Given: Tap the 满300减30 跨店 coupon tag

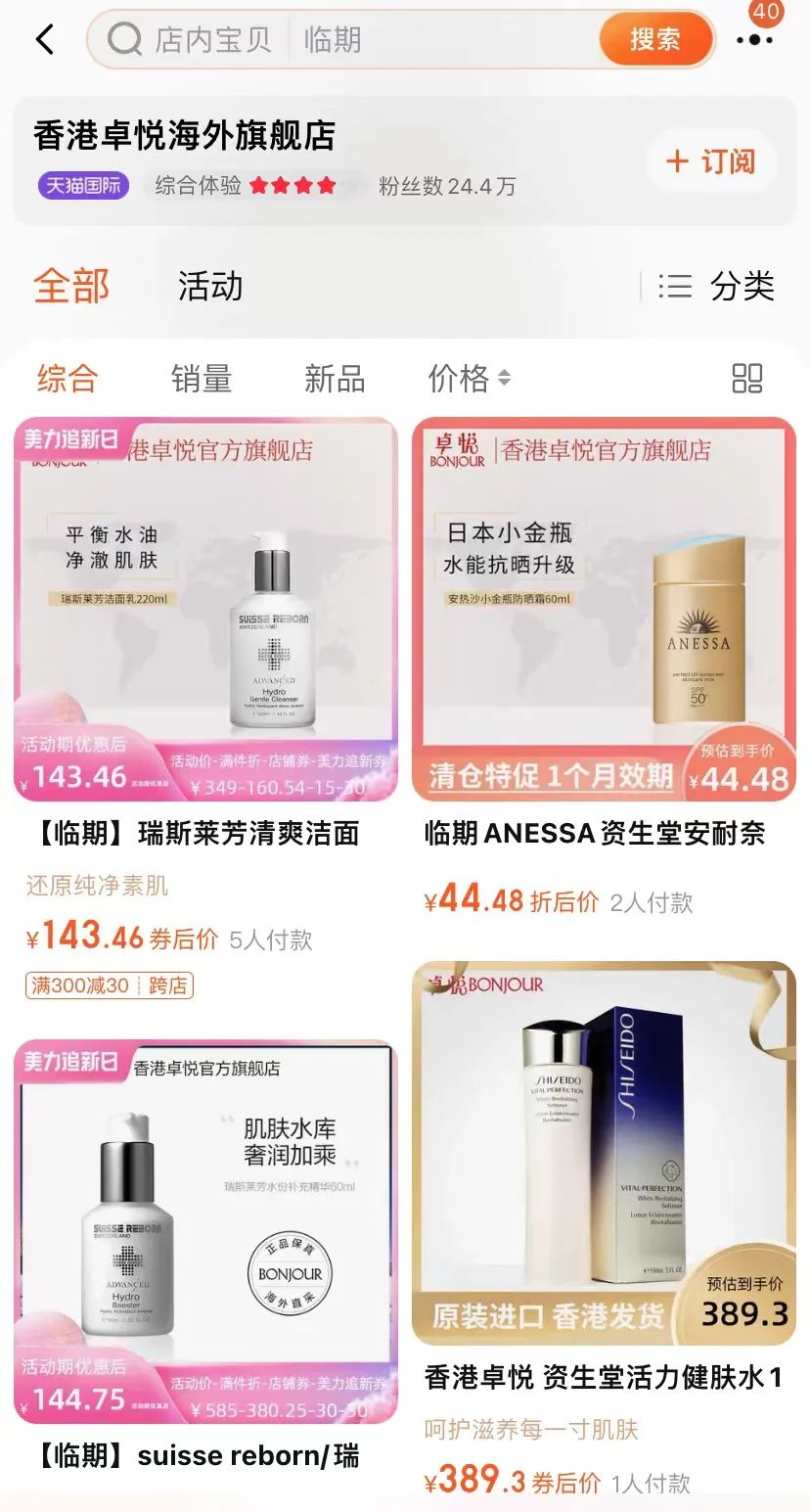Looking at the screenshot, I should pos(110,985).
